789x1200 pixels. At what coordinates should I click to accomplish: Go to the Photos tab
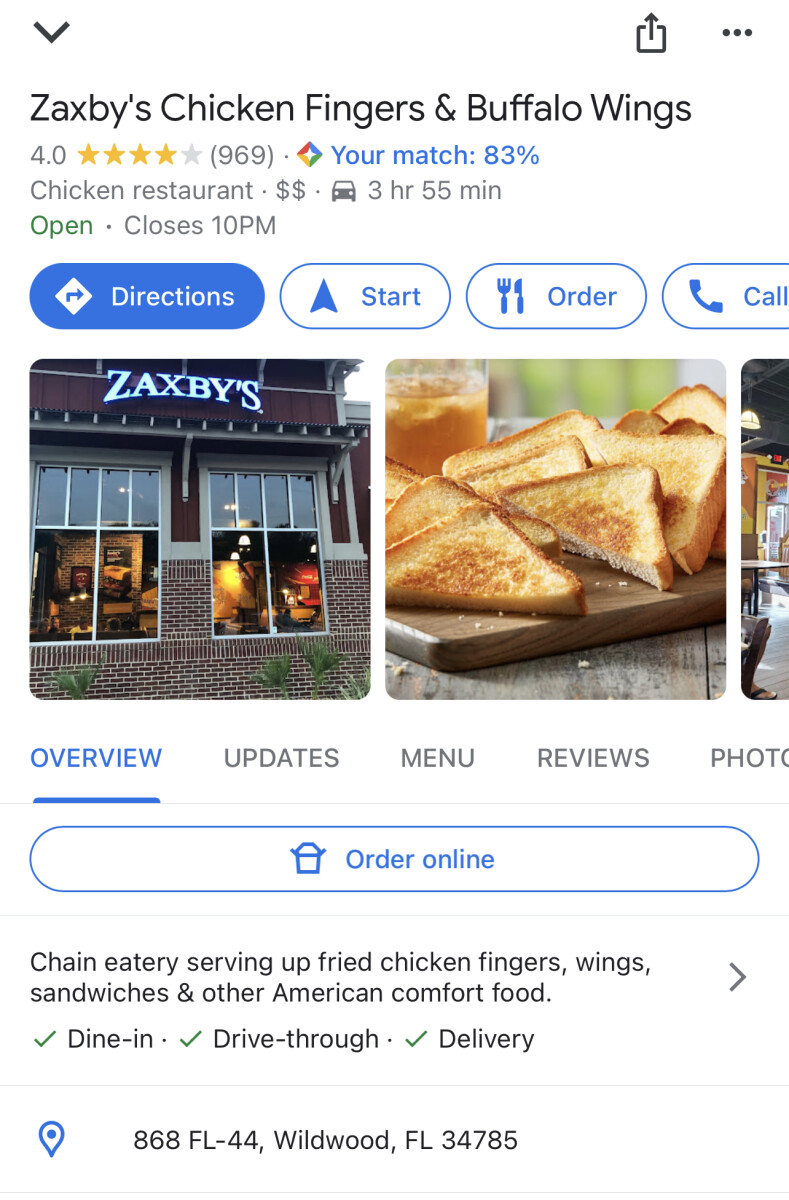pos(749,758)
